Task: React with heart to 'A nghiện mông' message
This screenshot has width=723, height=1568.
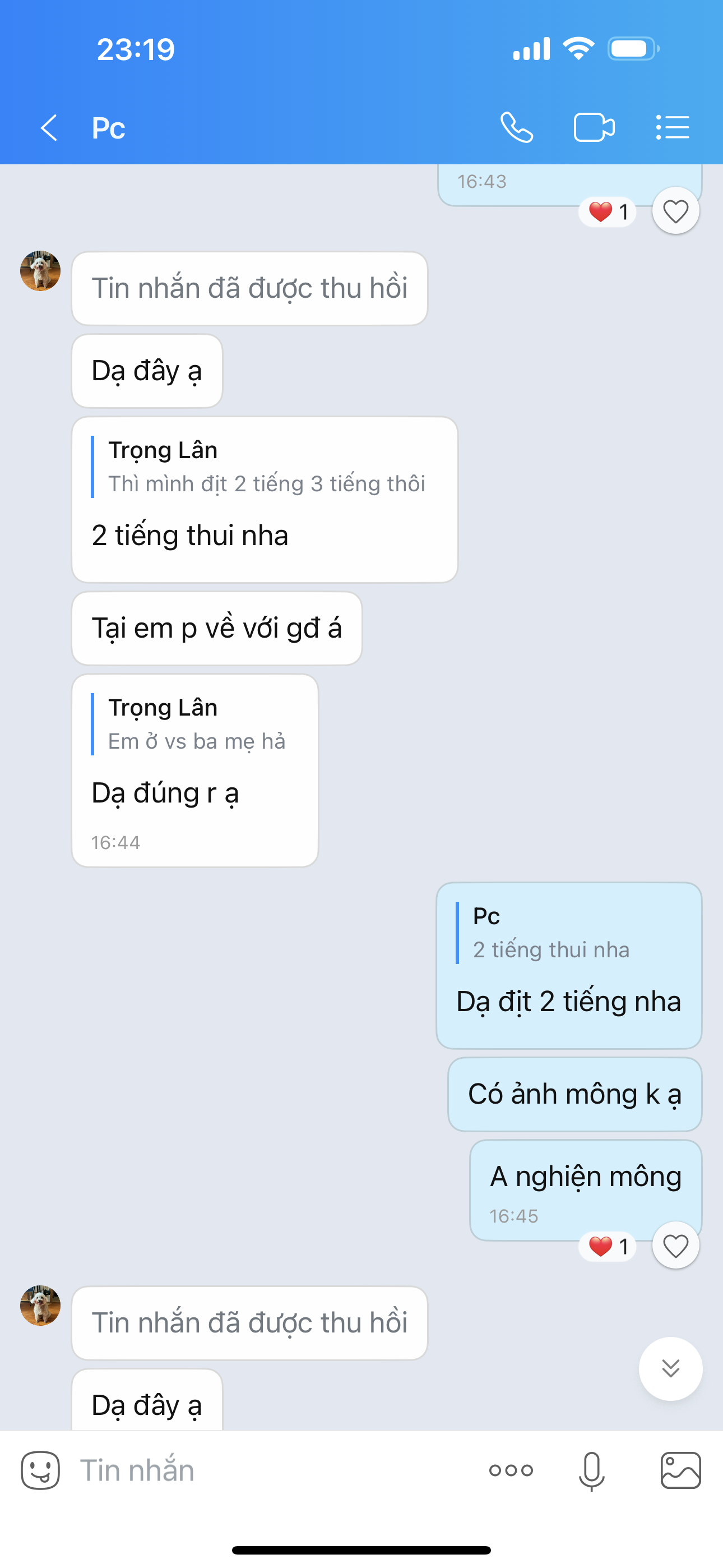Action: [675, 1246]
